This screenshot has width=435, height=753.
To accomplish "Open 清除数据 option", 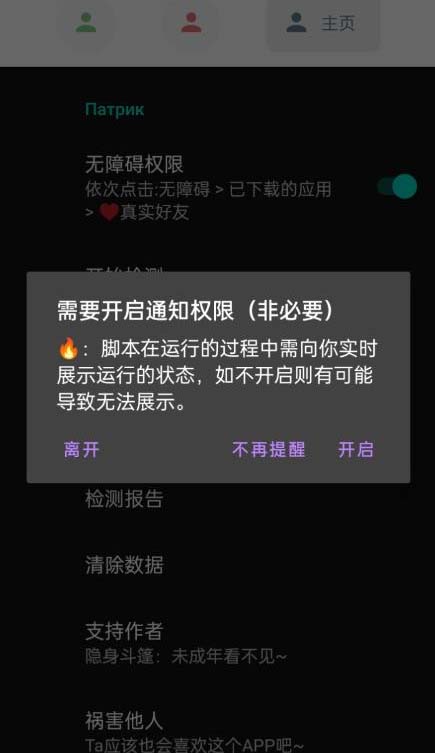I will (x=218, y=565).
